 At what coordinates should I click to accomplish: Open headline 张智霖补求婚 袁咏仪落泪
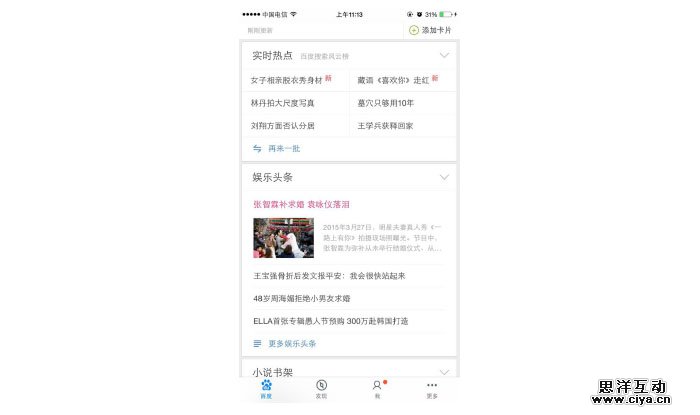301,204
